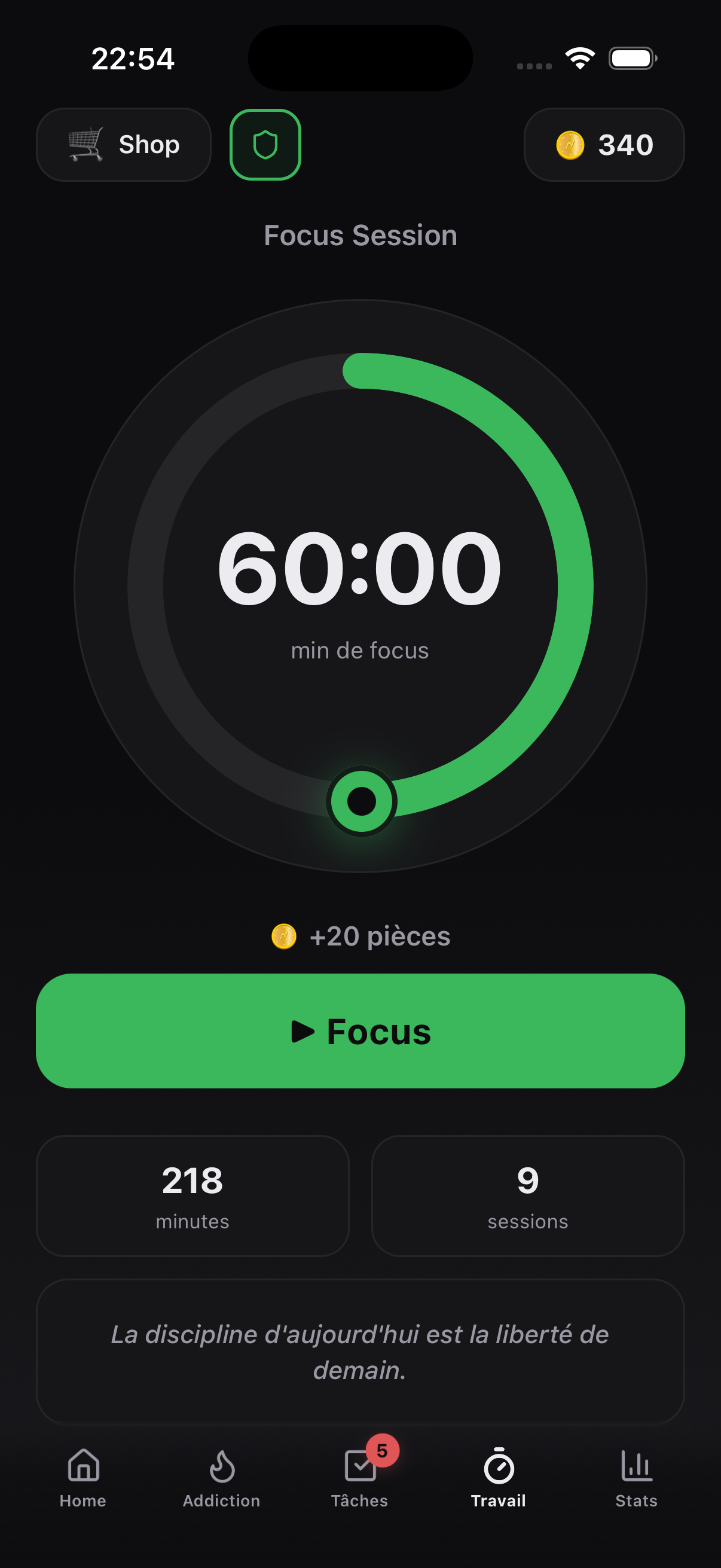This screenshot has height=1568, width=721.
Task: Select the shield icon at the top
Action: click(x=265, y=145)
